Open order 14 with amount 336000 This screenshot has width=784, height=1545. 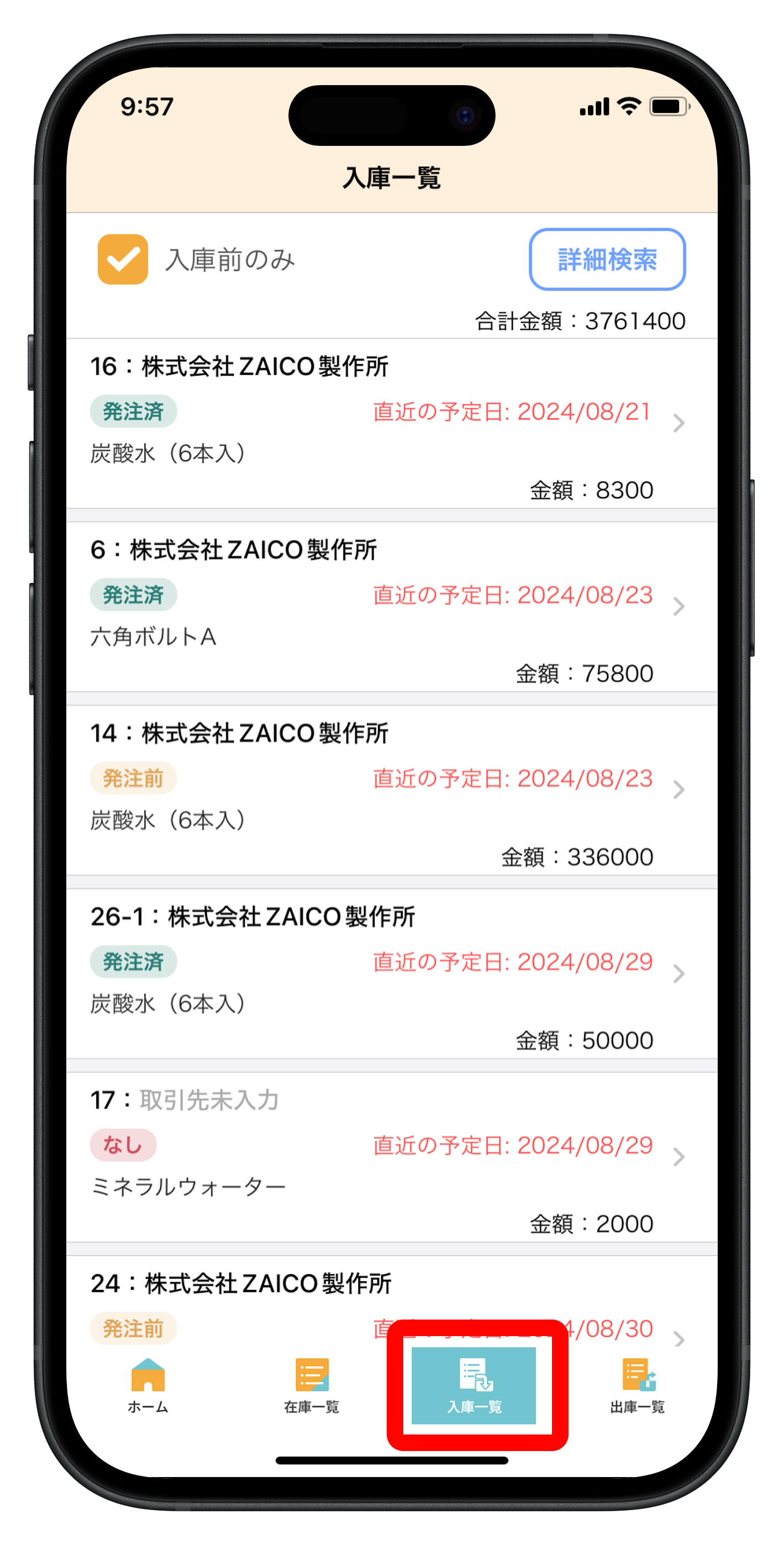click(x=391, y=790)
